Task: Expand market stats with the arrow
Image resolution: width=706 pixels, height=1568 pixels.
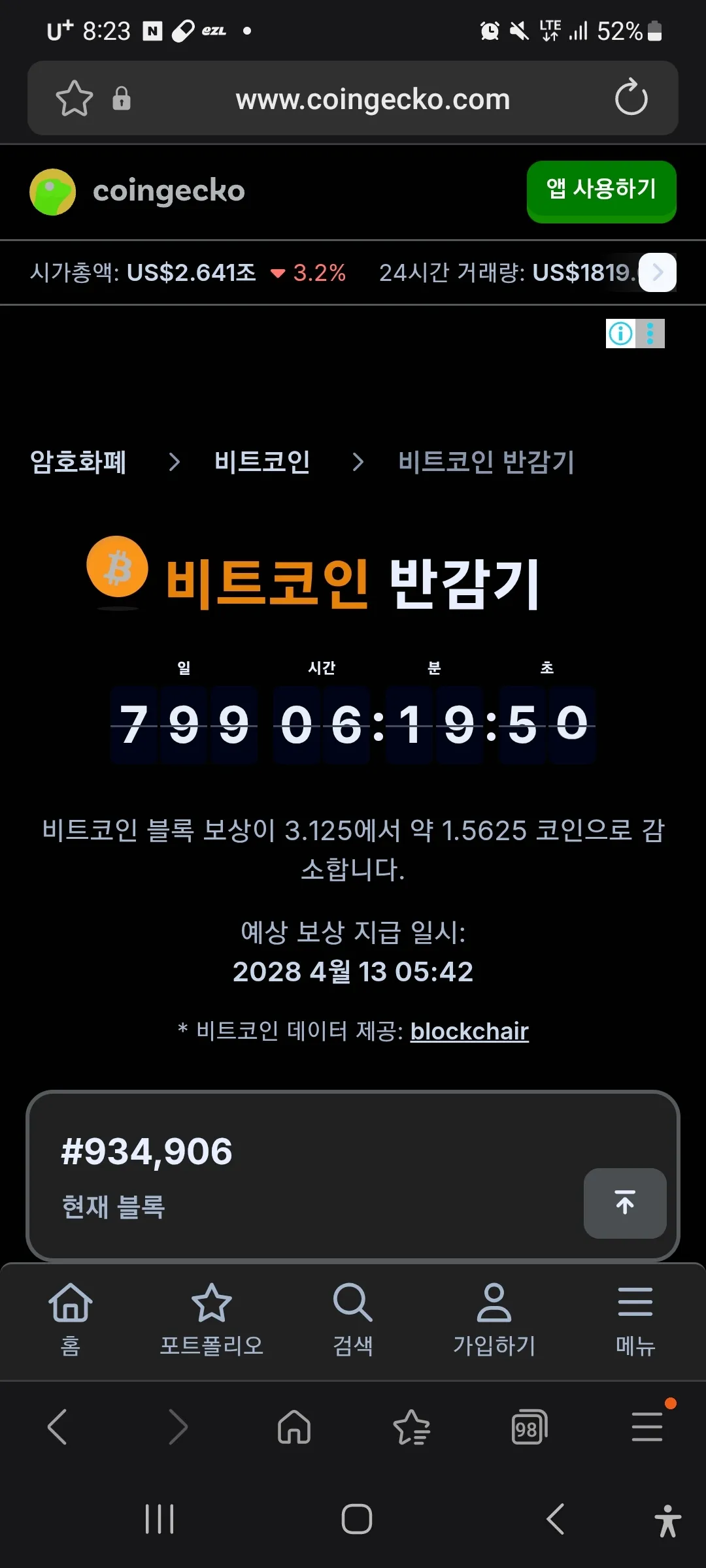Action: coord(657,272)
